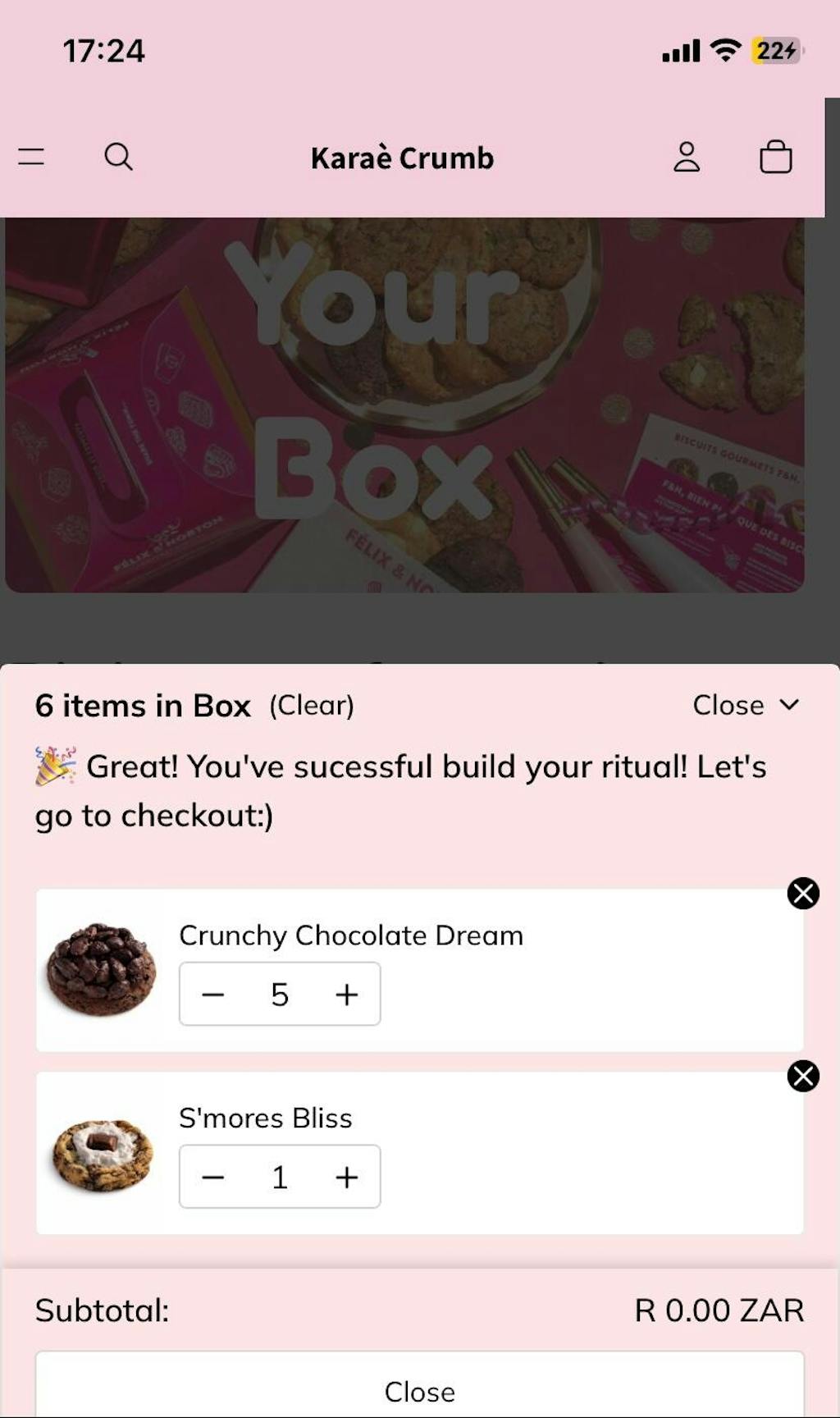Decrease S'mores Bliss quantity

pos(213,1178)
